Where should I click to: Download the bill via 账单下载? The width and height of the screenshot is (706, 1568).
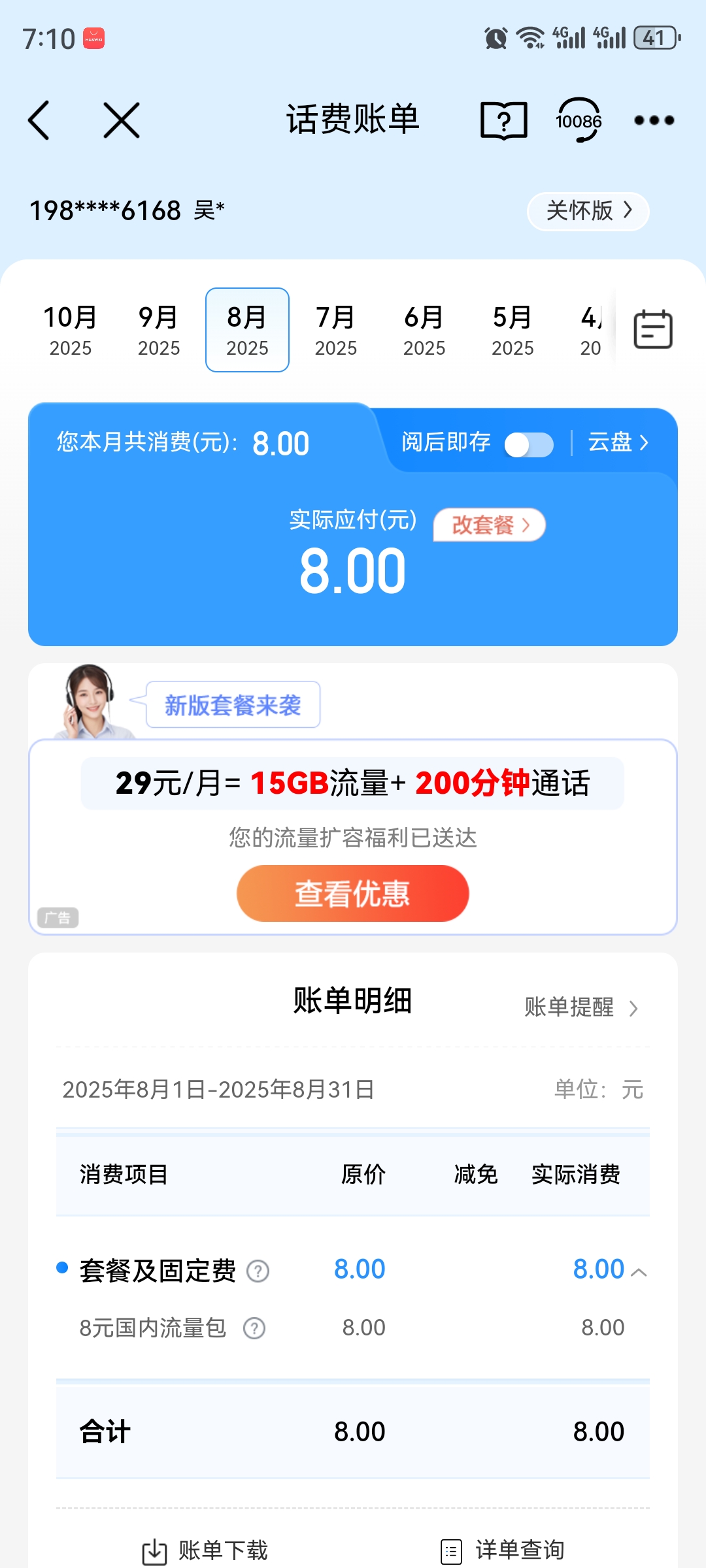tap(205, 1550)
